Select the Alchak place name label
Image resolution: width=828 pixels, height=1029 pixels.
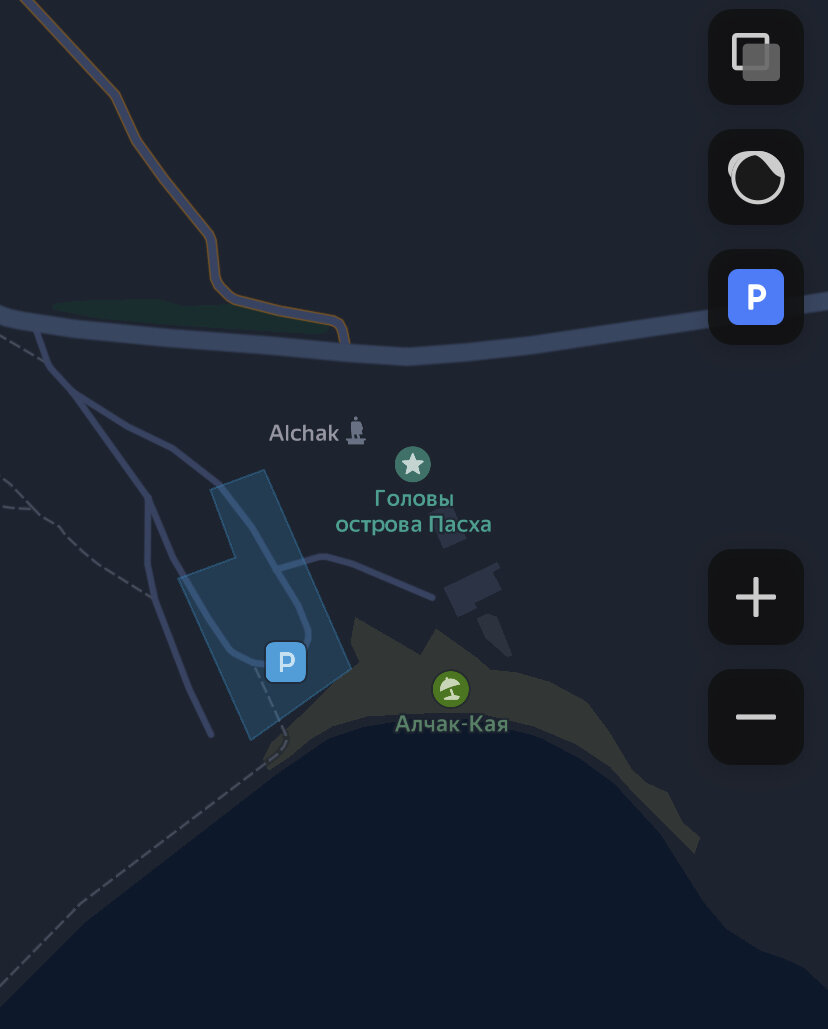304,433
